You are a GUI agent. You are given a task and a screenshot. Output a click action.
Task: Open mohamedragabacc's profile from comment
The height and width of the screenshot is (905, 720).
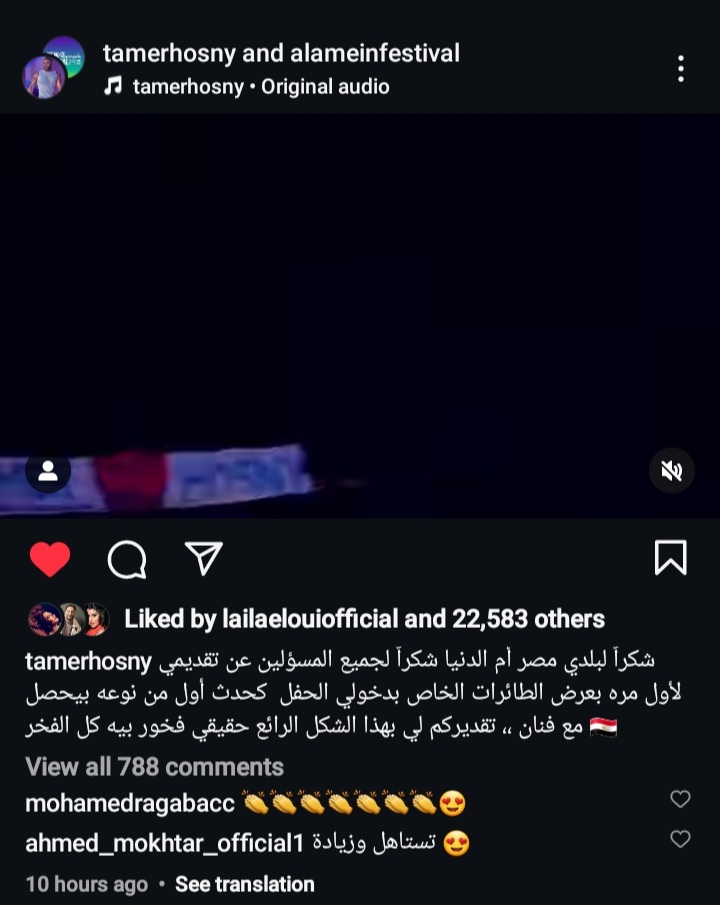130,803
